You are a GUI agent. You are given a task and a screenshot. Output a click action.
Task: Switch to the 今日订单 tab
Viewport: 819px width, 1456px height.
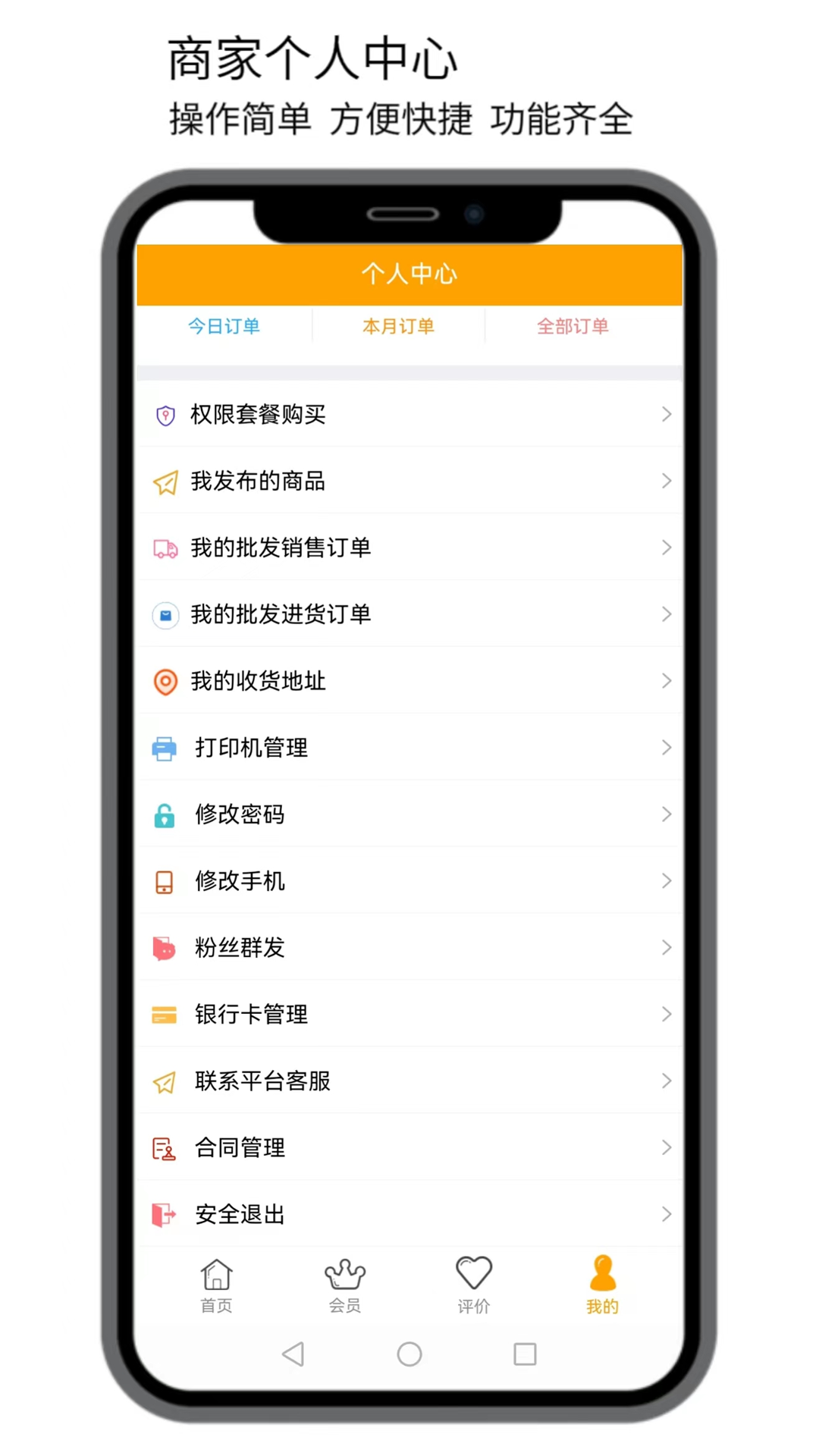click(224, 326)
